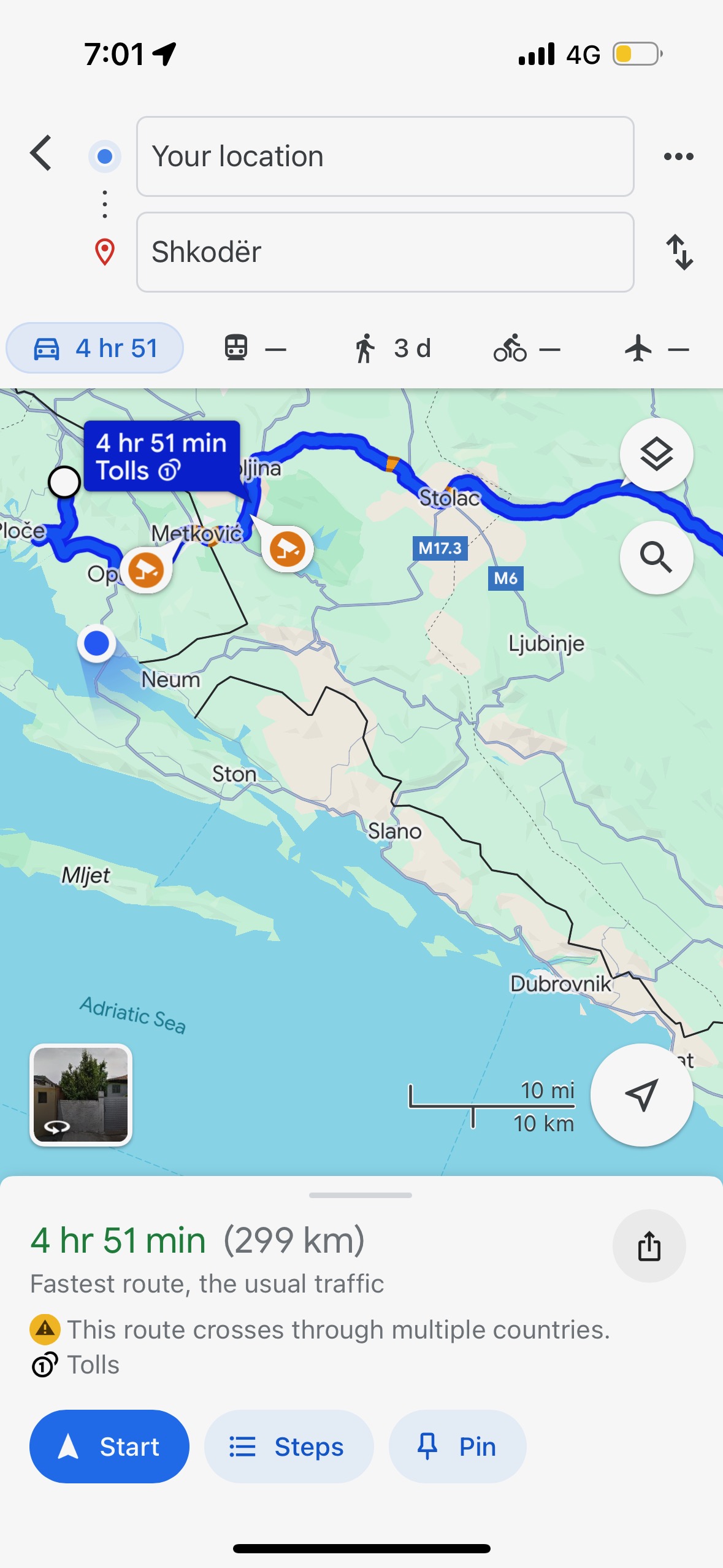Viewport: 723px width, 1568px height.
Task: Switch to walking directions 3 d
Action: 392,348
